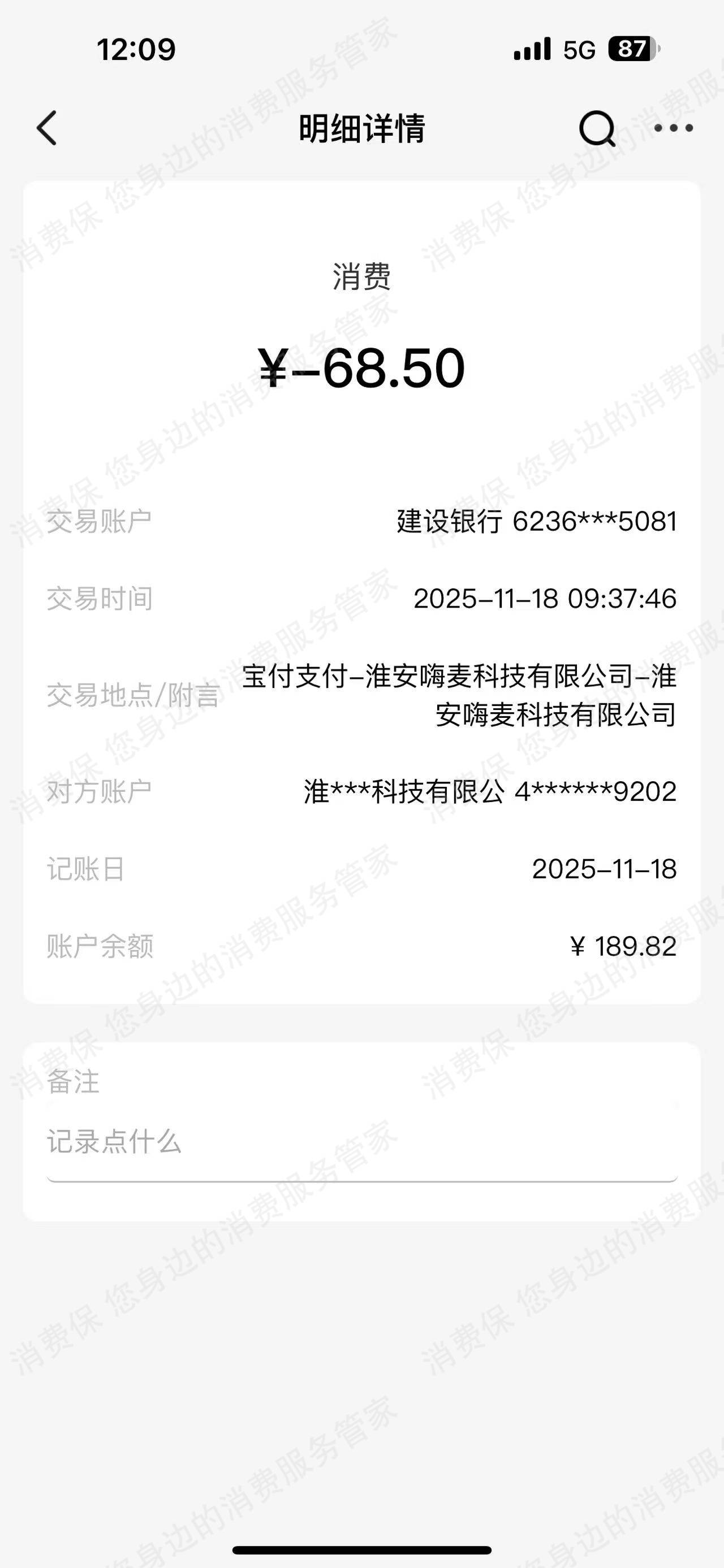Open the search function via magnifier icon
Image resolution: width=724 pixels, height=1568 pixels.
pos(597,128)
